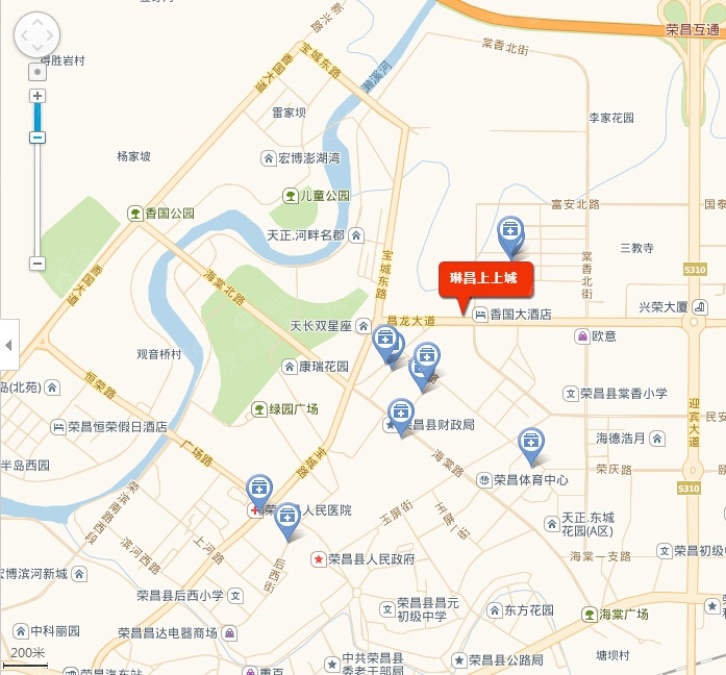This screenshot has width=726, height=675.
Task: Pan the map up with the compass arrow
Action: pyautogui.click(x=37, y=22)
